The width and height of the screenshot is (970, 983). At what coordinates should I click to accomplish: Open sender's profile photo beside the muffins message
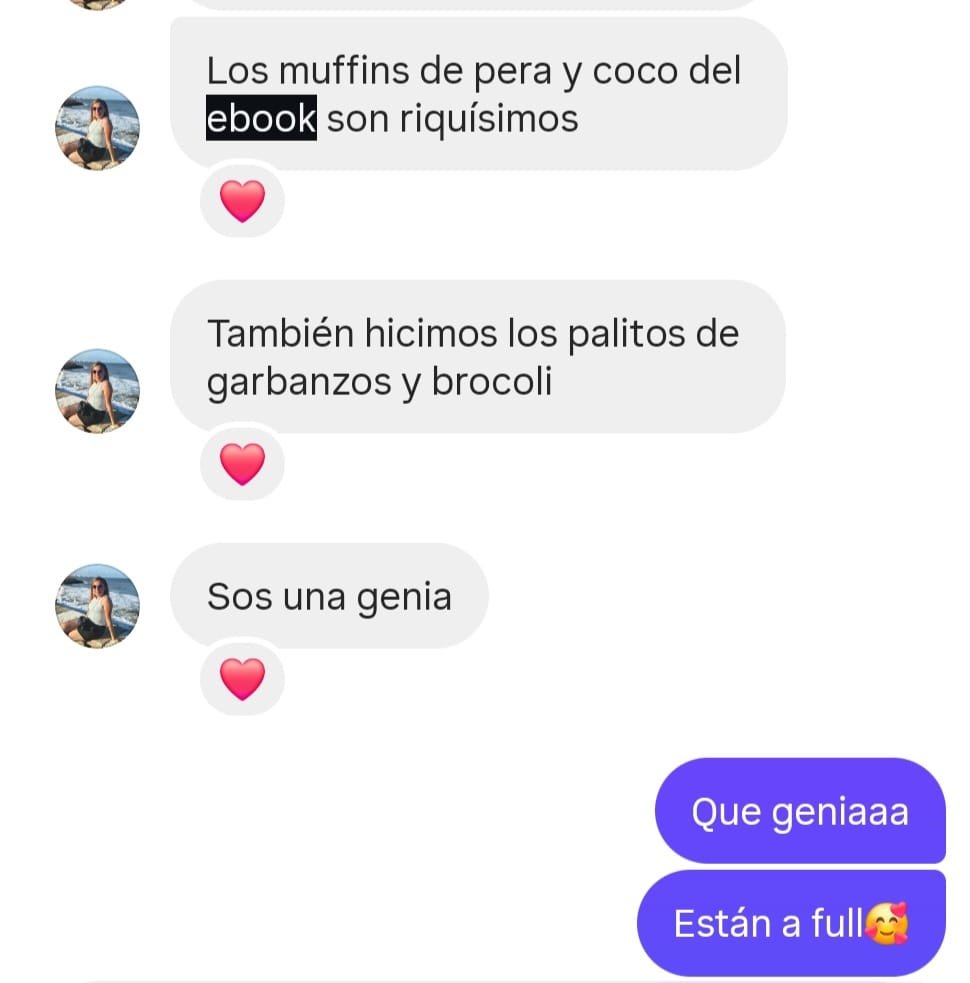click(97, 128)
